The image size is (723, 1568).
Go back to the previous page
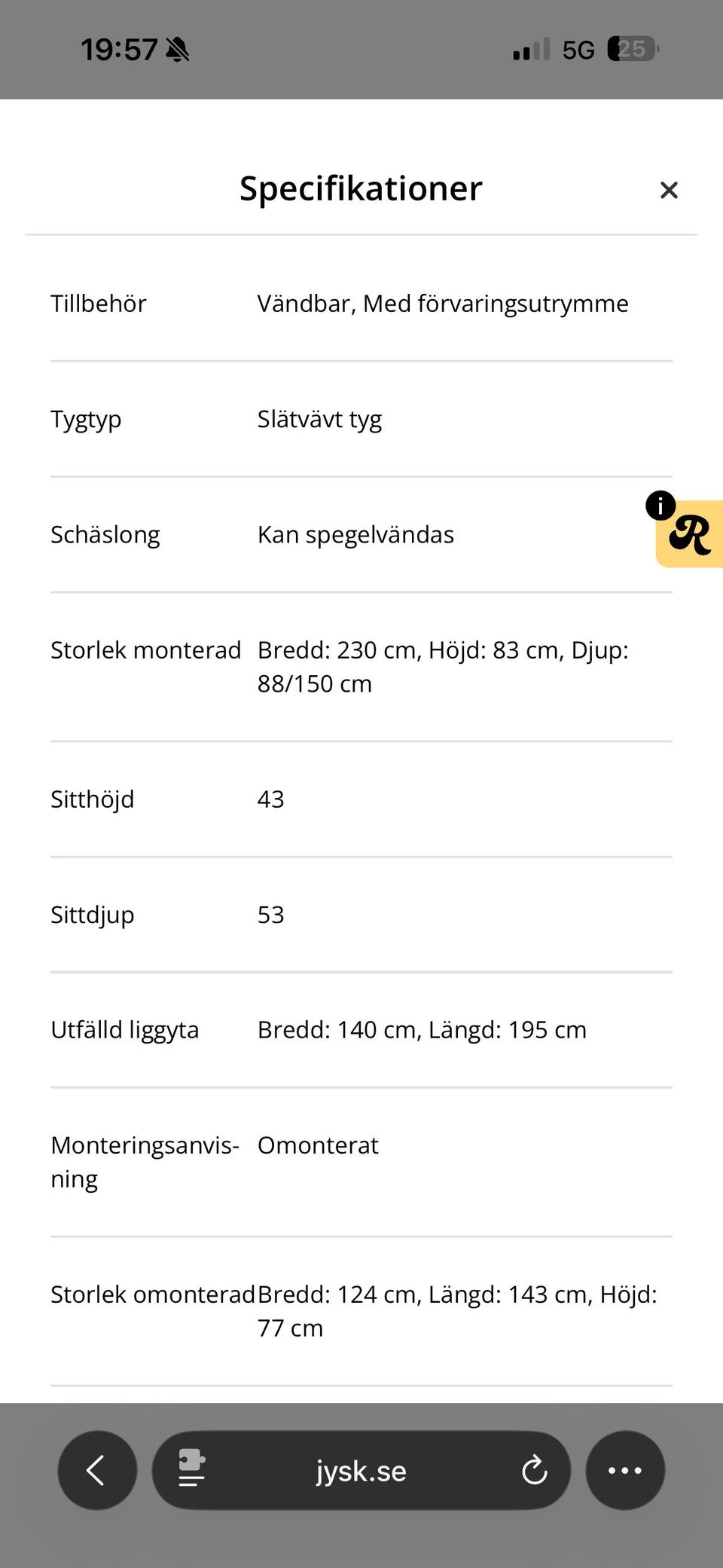click(x=97, y=1470)
